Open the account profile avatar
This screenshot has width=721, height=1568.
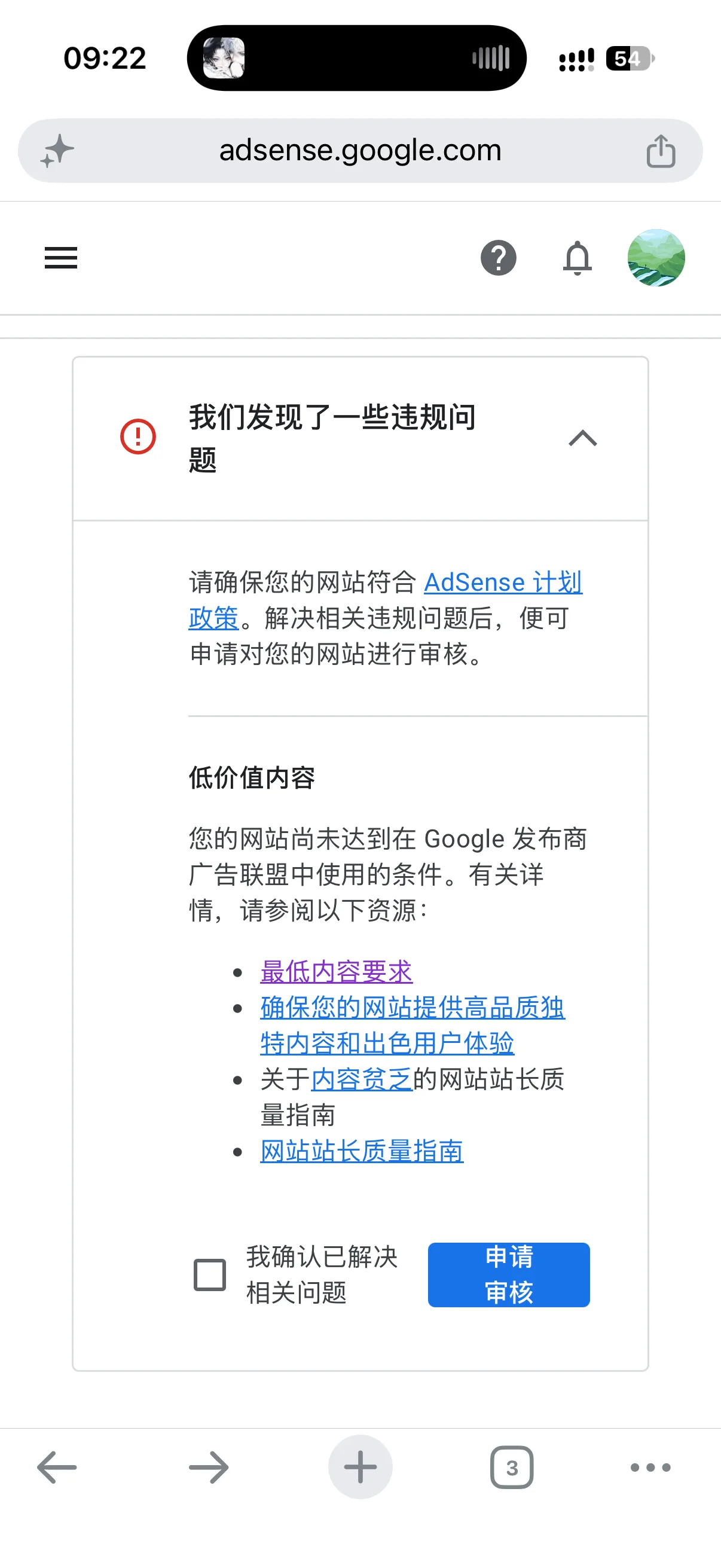click(656, 258)
